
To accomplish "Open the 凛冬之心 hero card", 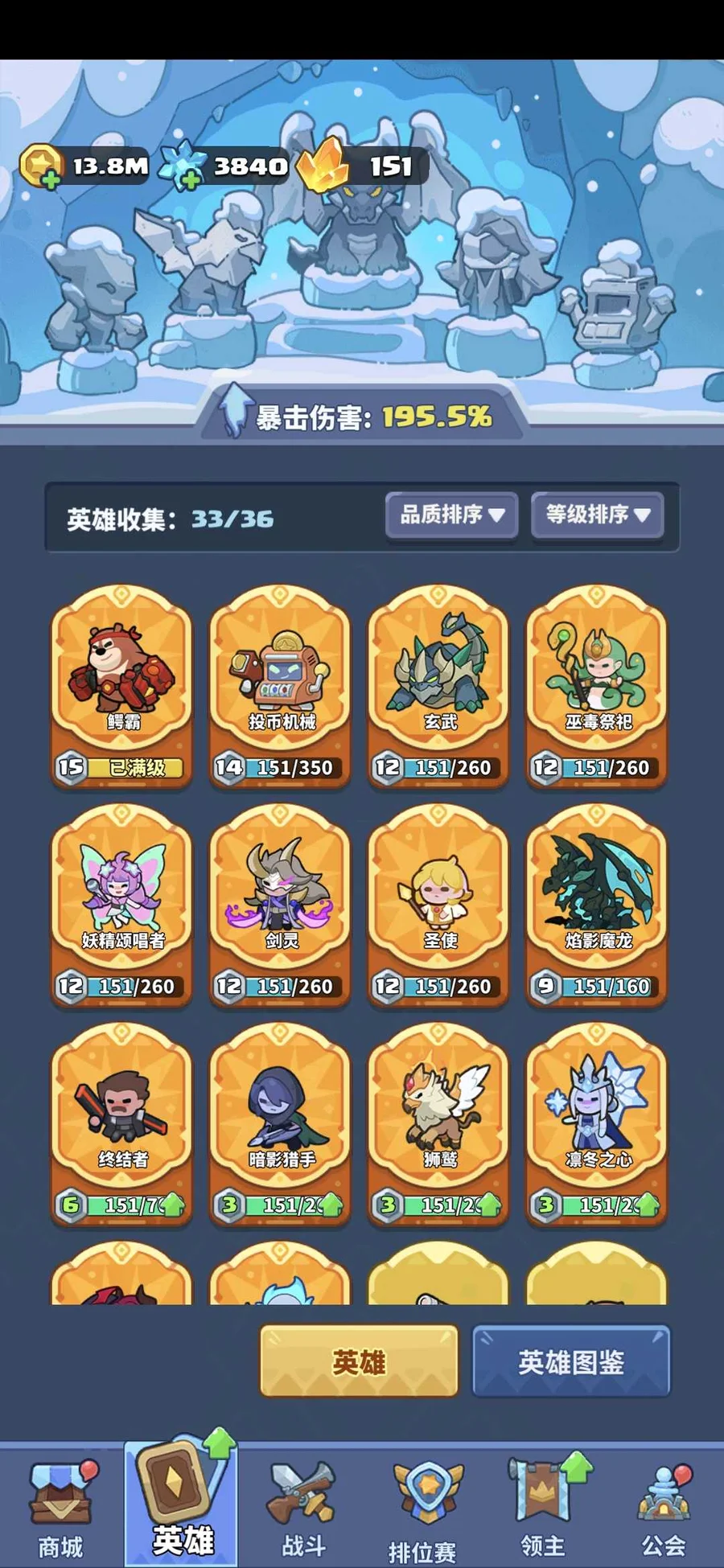I will 596,1123.
